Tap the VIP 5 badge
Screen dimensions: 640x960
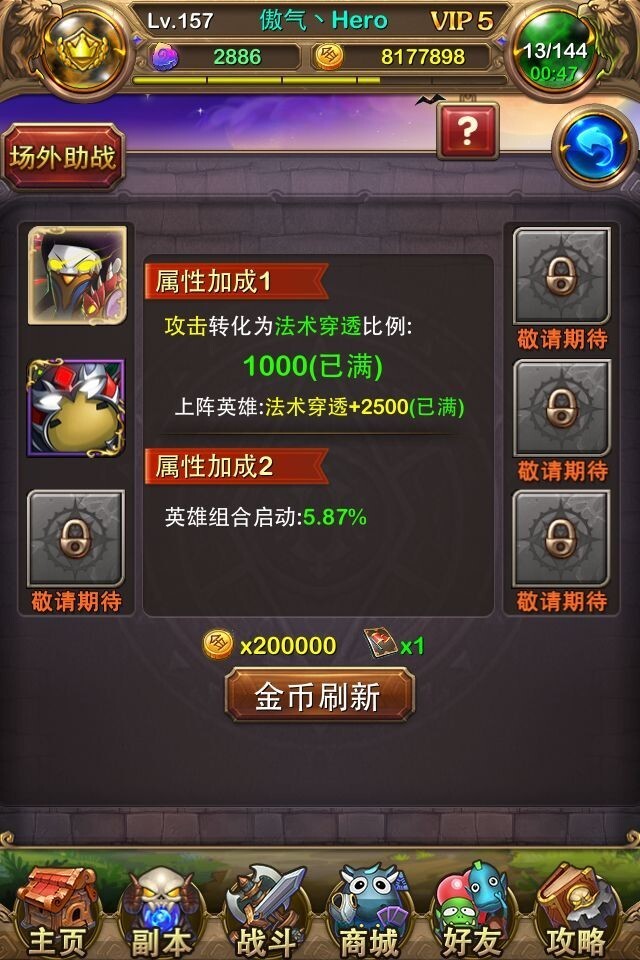[x=461, y=21]
